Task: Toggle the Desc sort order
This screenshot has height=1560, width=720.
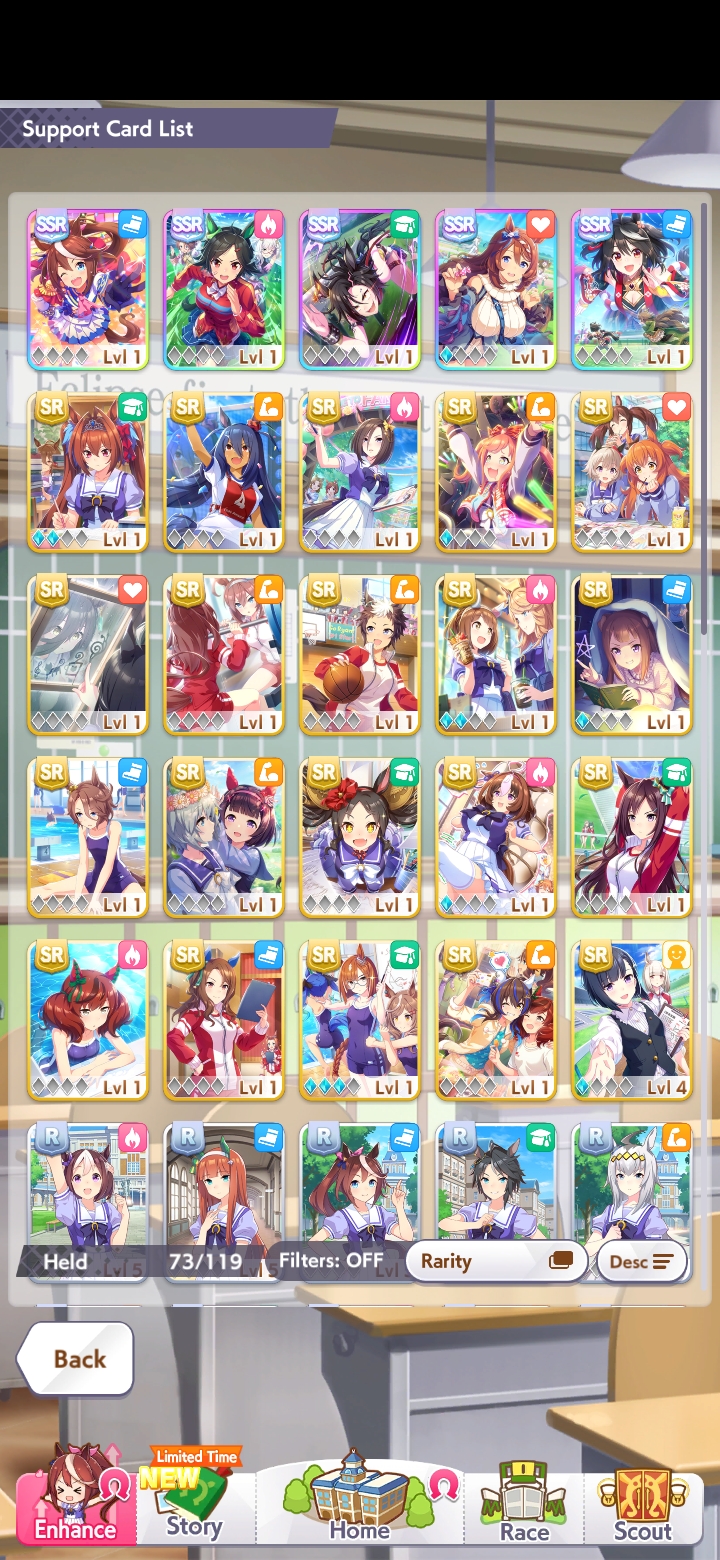Action: [x=641, y=1261]
